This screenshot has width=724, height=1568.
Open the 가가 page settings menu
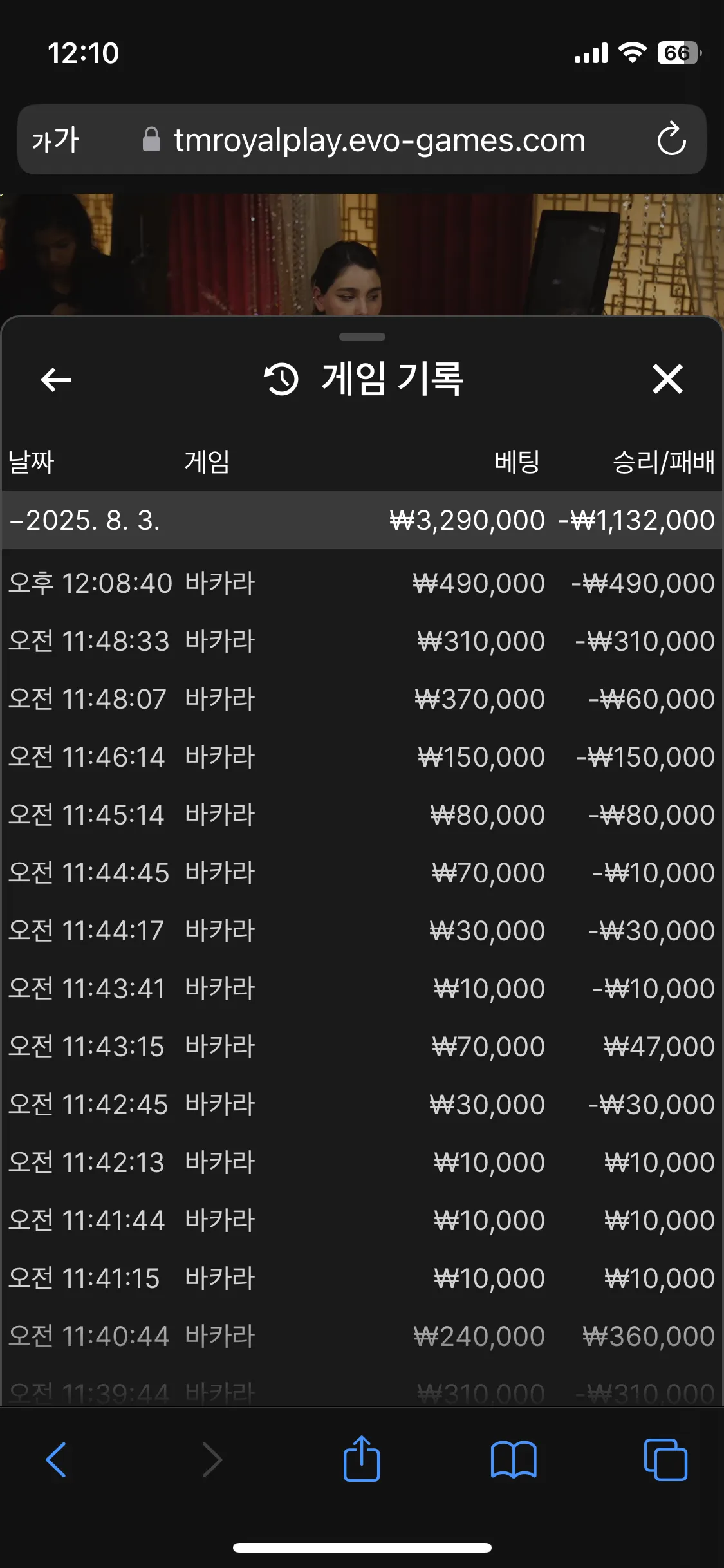(56, 140)
